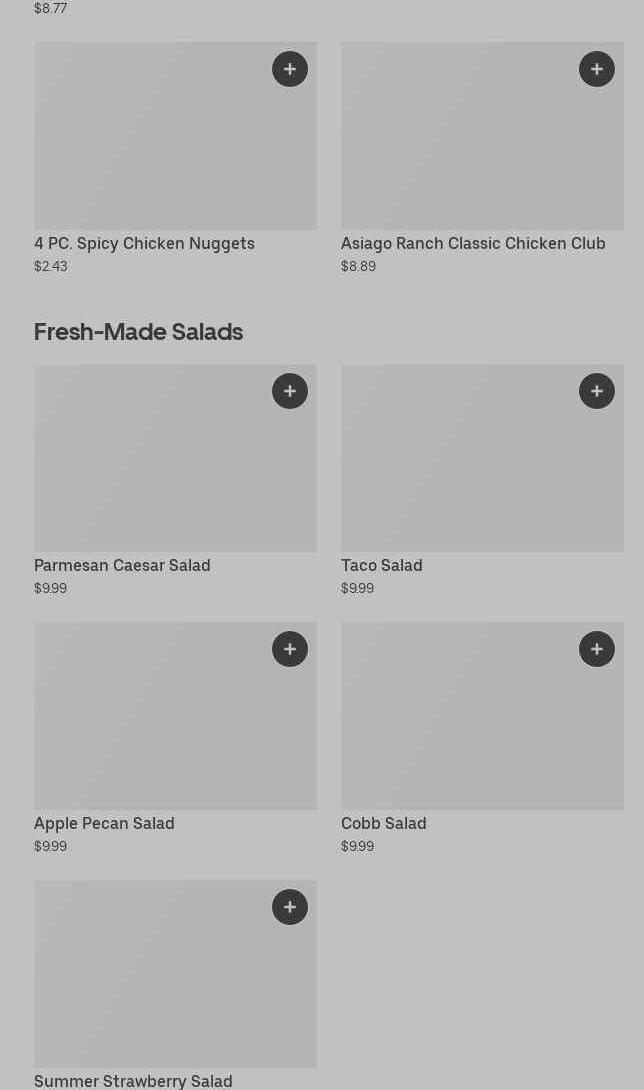
Task: View Taco Salad details
Action: 470,470
